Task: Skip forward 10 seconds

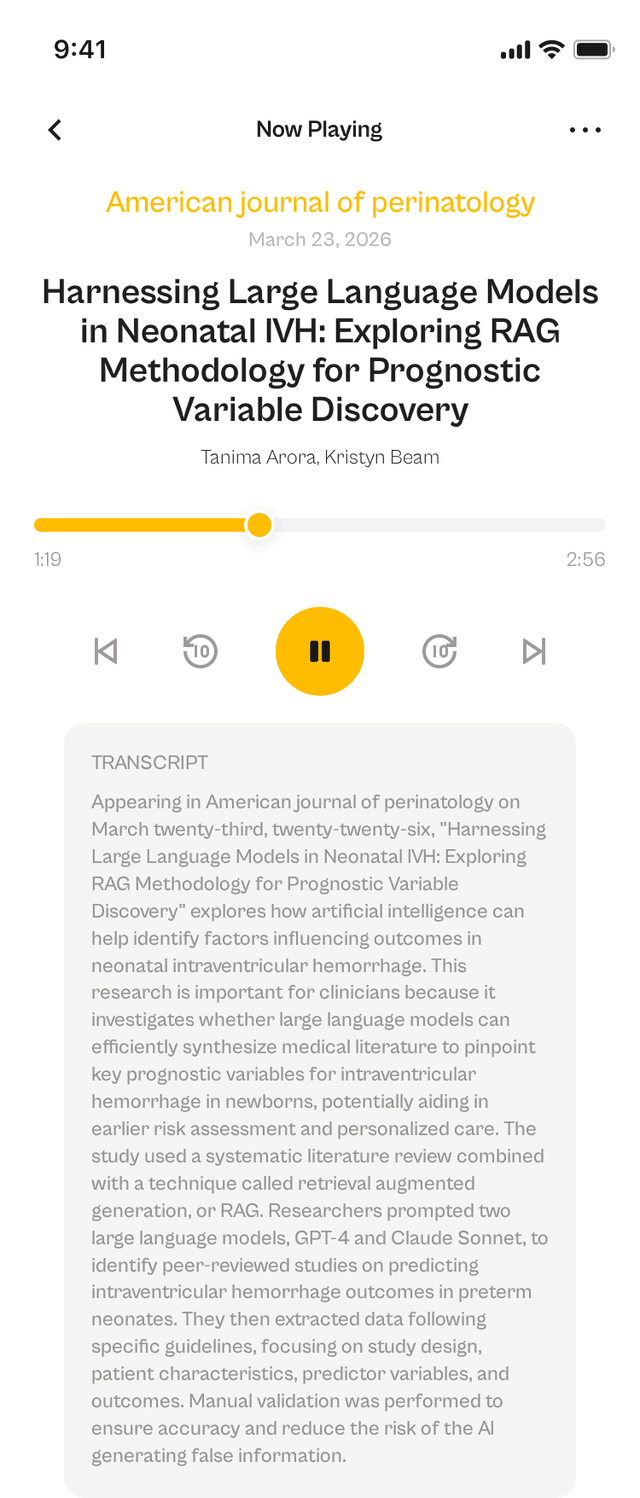Action: coord(440,651)
